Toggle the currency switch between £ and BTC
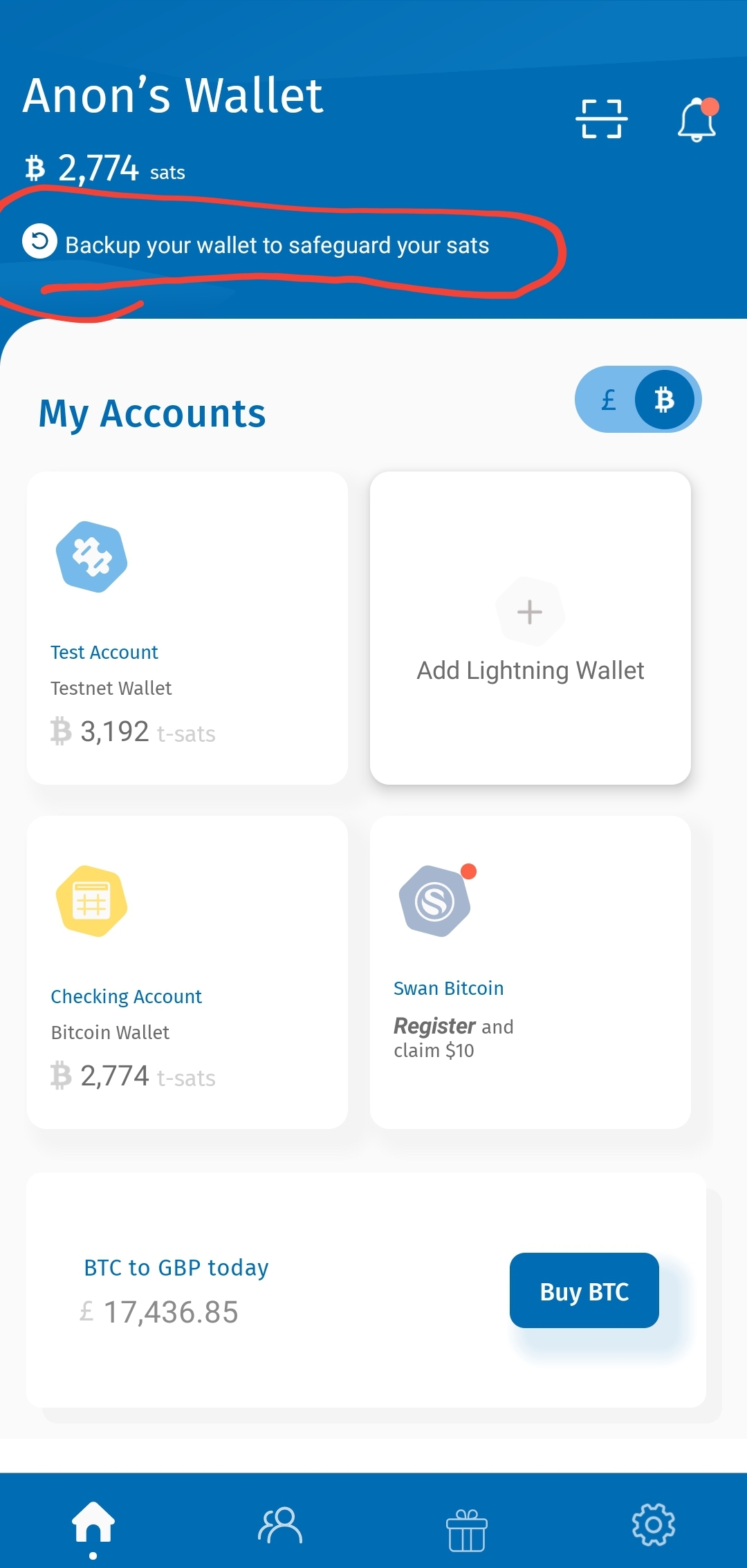Image resolution: width=747 pixels, height=1568 pixels. tap(638, 400)
